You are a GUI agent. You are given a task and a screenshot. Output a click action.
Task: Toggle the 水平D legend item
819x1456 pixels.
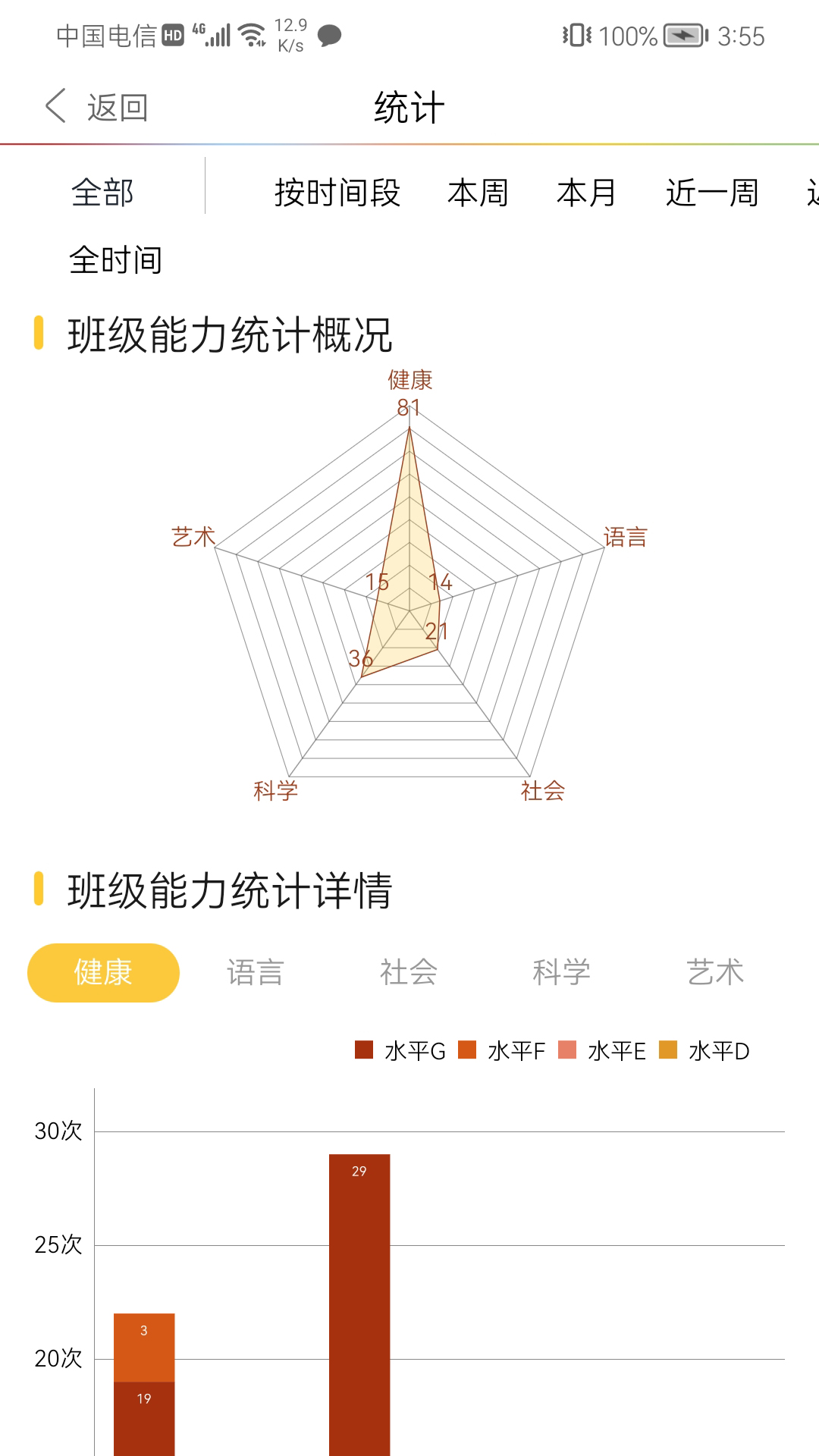(x=704, y=1051)
